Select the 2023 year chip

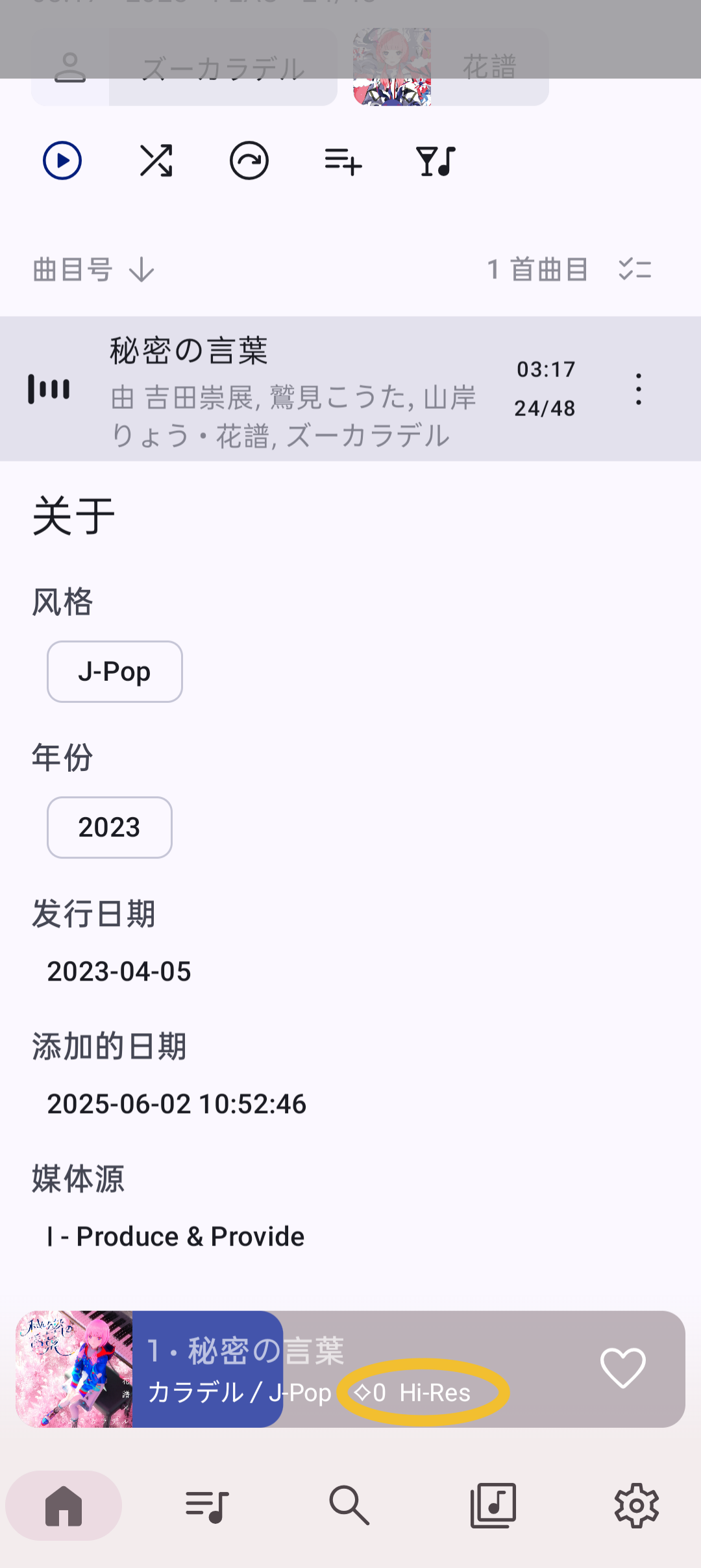click(x=110, y=827)
